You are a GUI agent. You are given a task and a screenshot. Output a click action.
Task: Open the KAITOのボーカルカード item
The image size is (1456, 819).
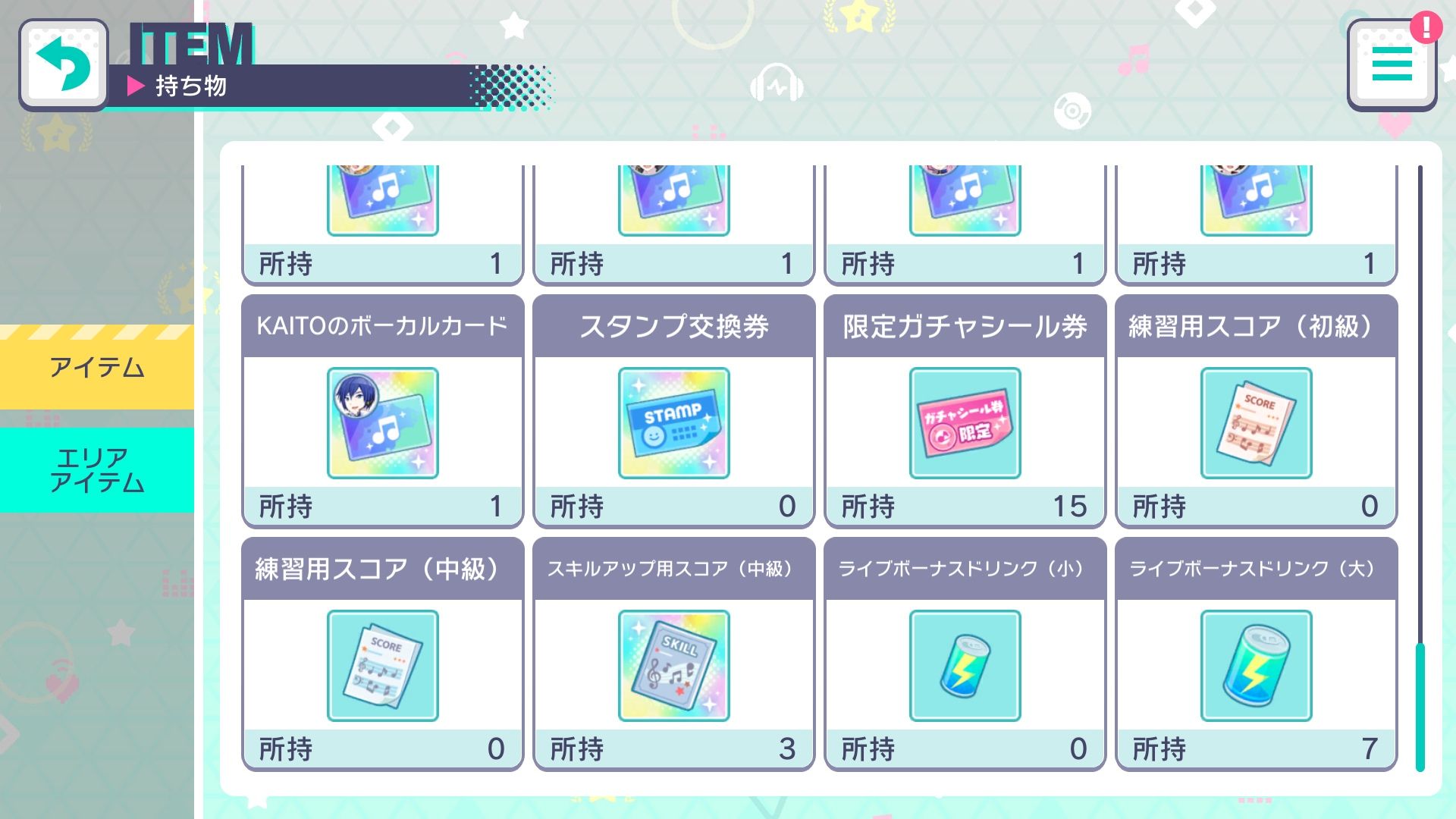pyautogui.click(x=382, y=423)
